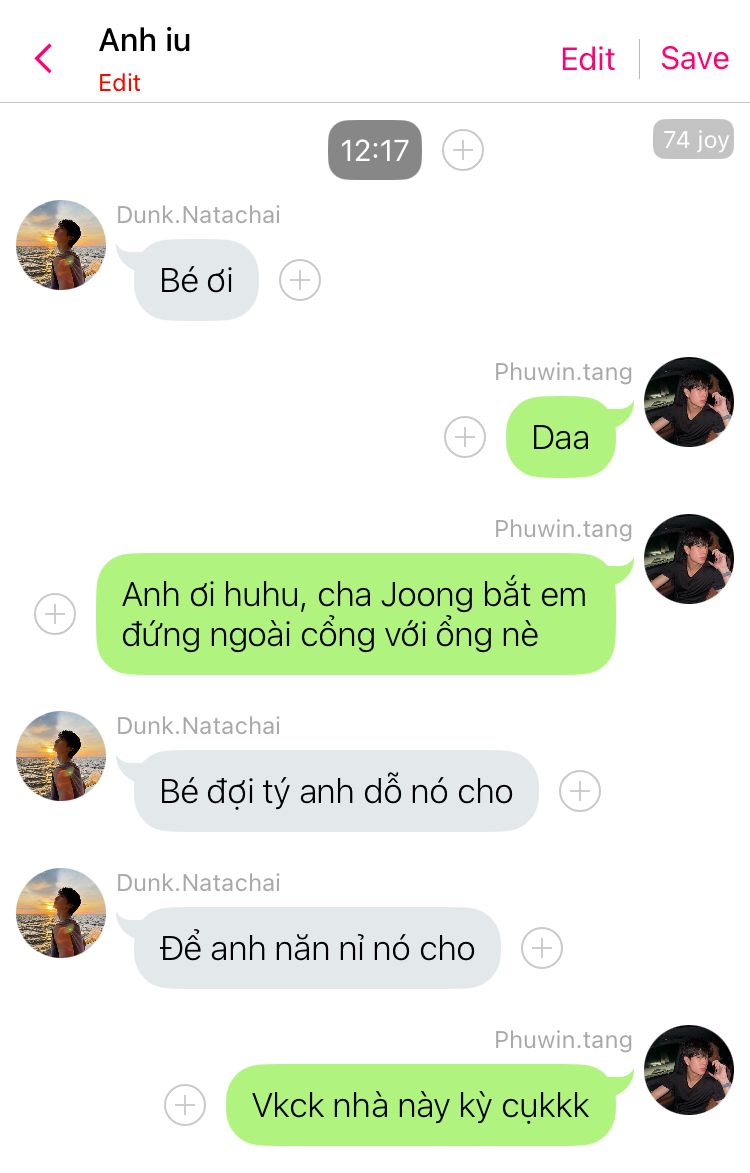Select the "Vkck nhà này kỳ cụkkk" bubble
The image size is (750, 1173).
[420, 1105]
